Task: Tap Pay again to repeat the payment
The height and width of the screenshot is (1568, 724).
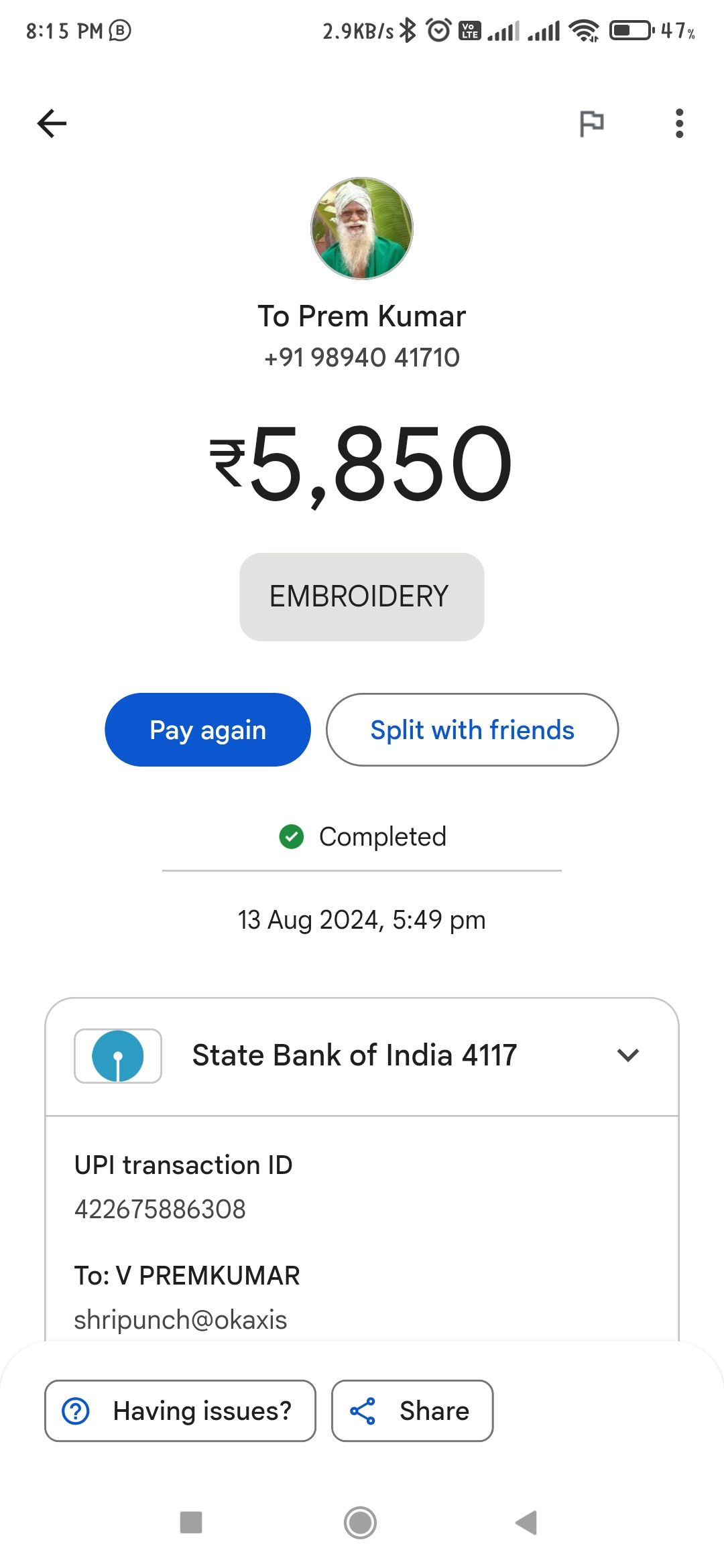Action: coord(208,730)
